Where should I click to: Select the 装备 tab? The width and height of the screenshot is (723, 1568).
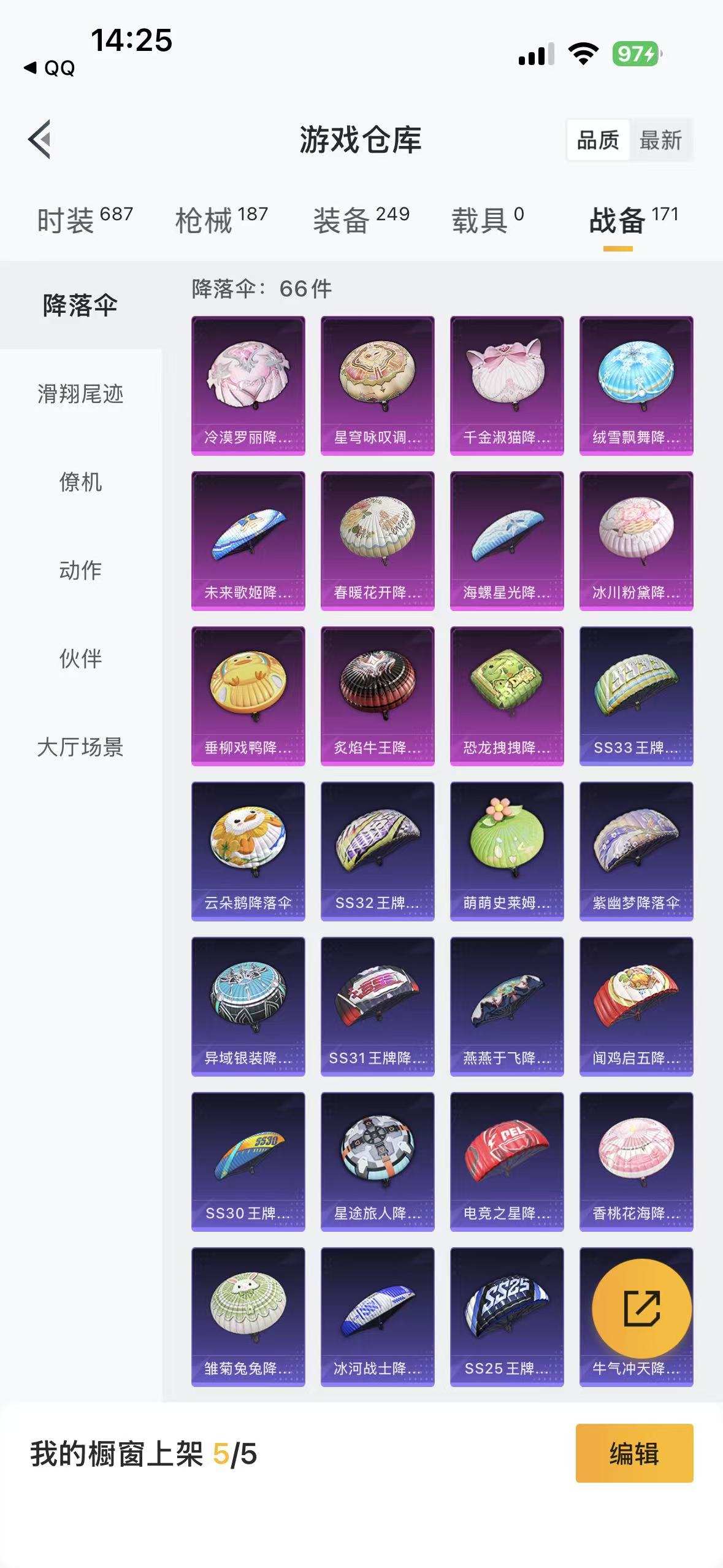361,220
